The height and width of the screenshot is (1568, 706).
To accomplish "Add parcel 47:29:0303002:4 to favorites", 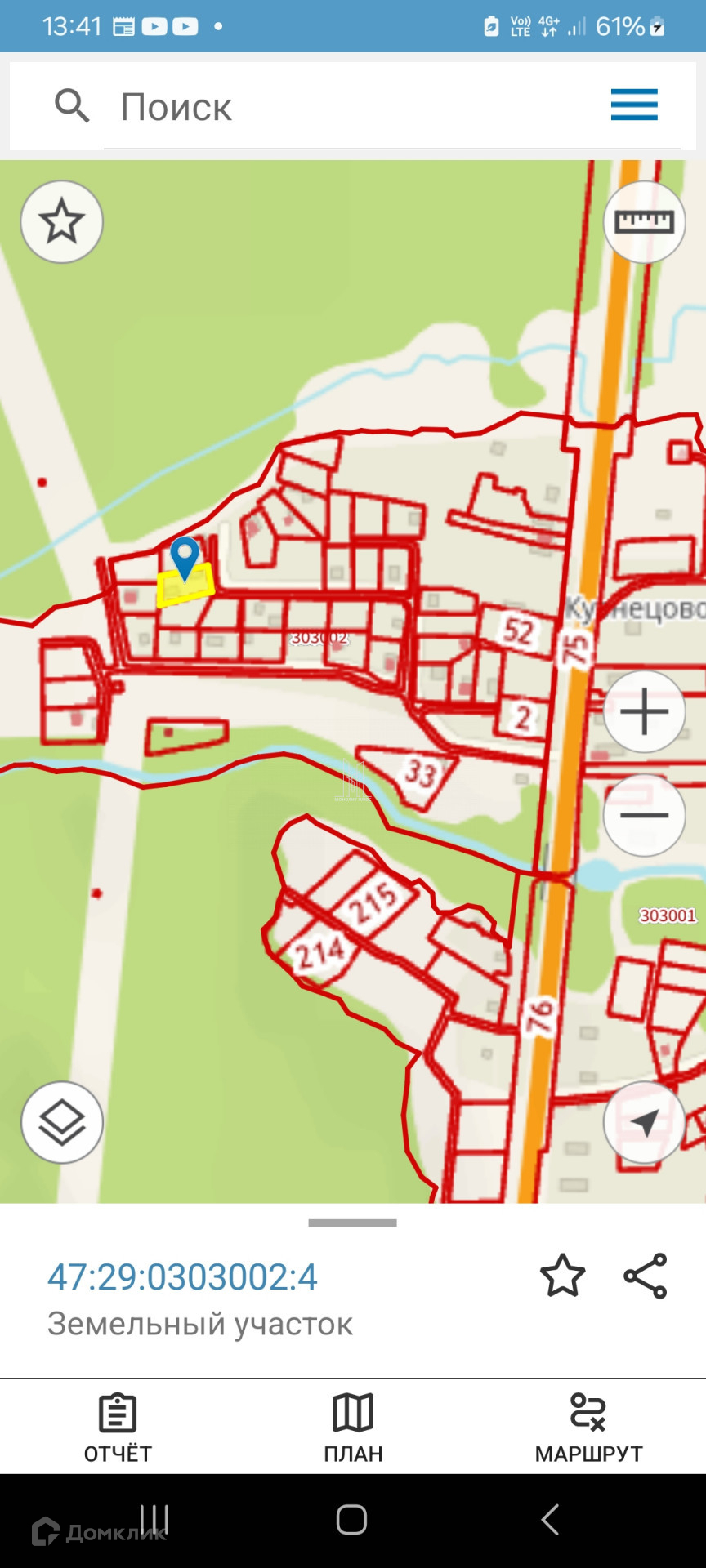I will tap(563, 1276).
